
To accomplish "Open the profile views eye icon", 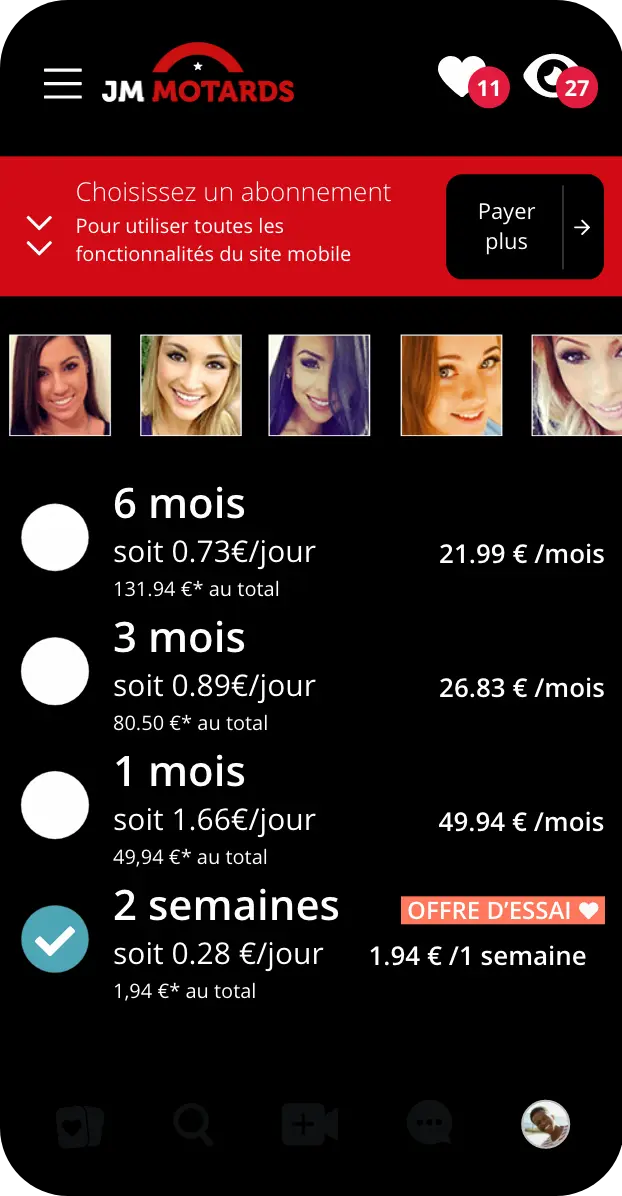I will pos(558,80).
